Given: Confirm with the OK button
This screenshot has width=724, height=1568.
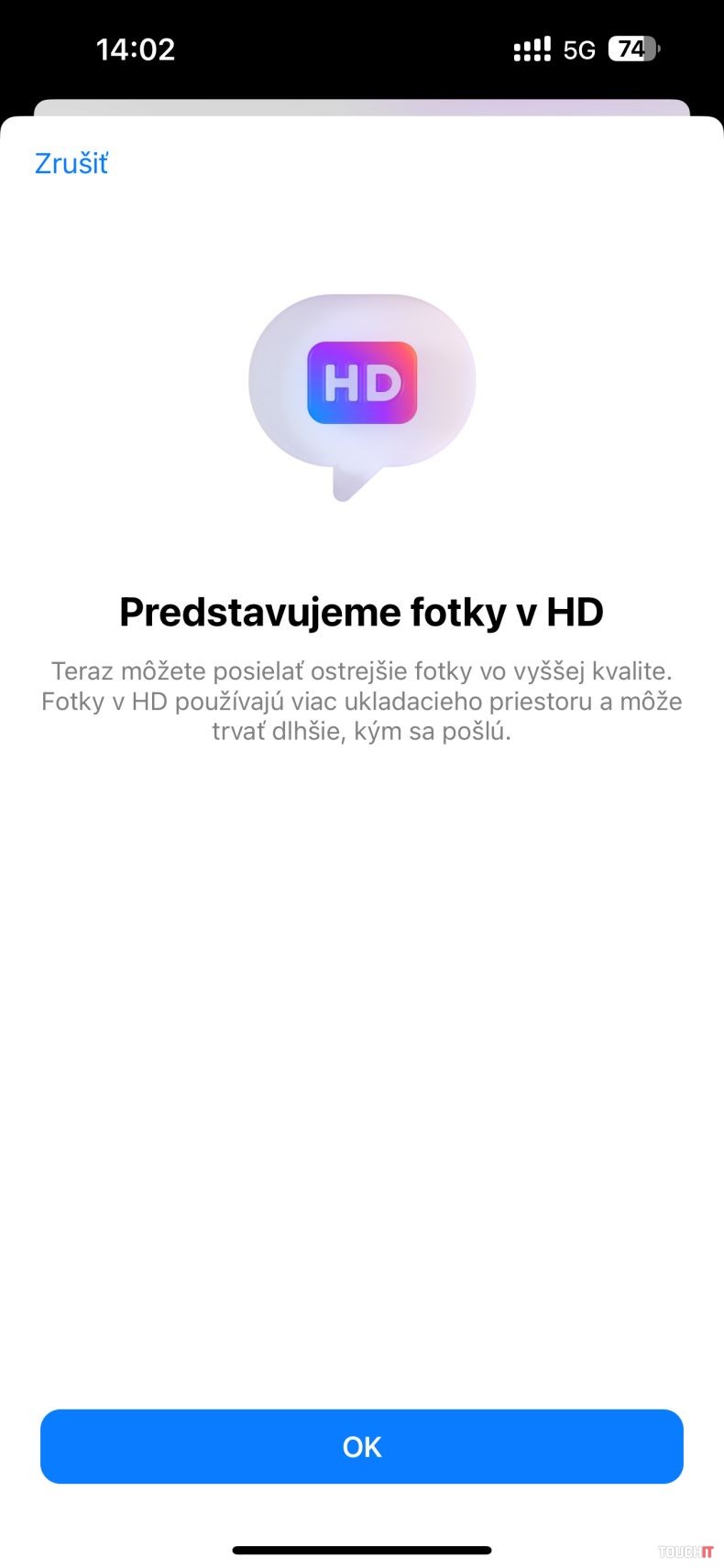Looking at the screenshot, I should (362, 1446).
